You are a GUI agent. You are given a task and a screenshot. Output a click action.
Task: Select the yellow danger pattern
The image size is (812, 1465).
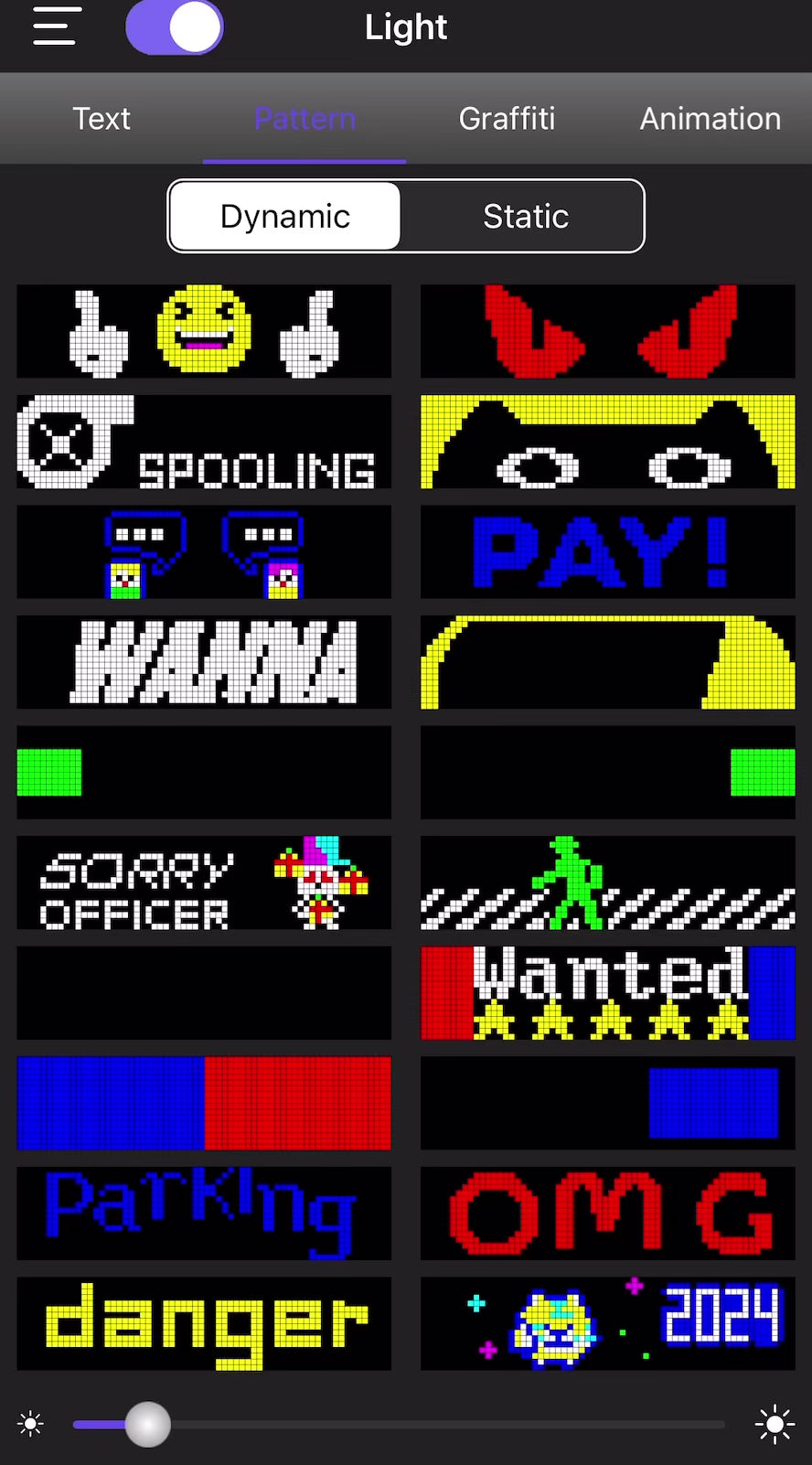pos(204,1323)
